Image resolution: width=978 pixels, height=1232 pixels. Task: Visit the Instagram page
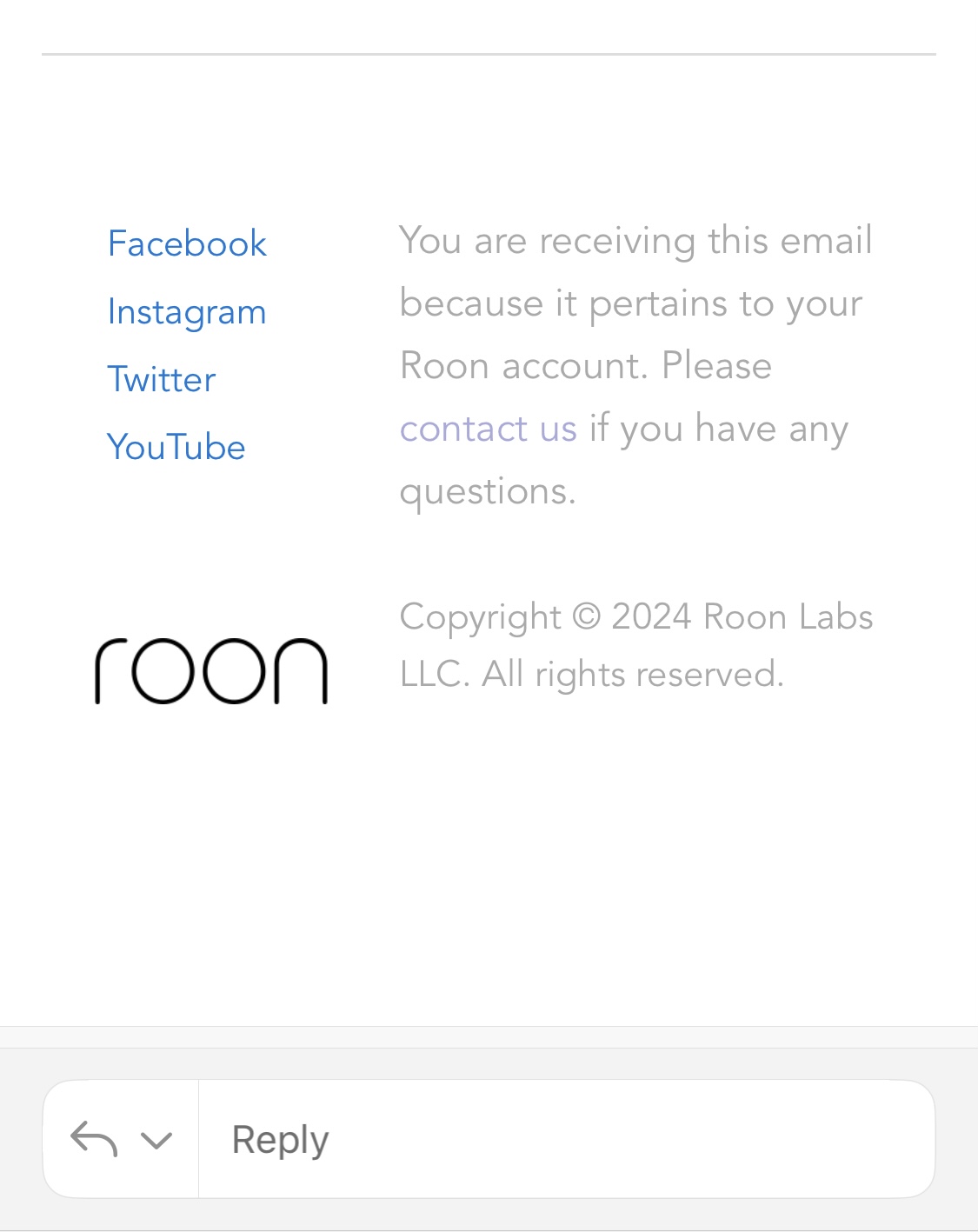tap(187, 311)
